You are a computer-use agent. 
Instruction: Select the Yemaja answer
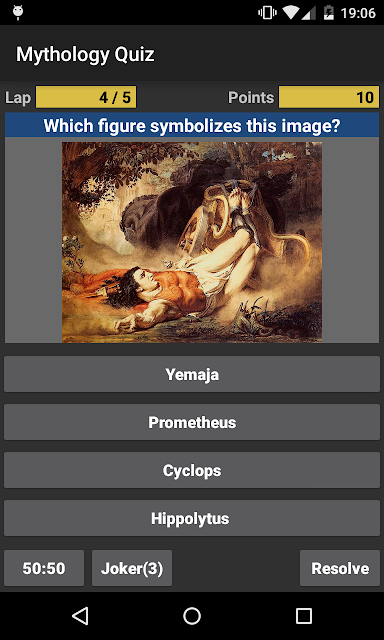click(192, 374)
